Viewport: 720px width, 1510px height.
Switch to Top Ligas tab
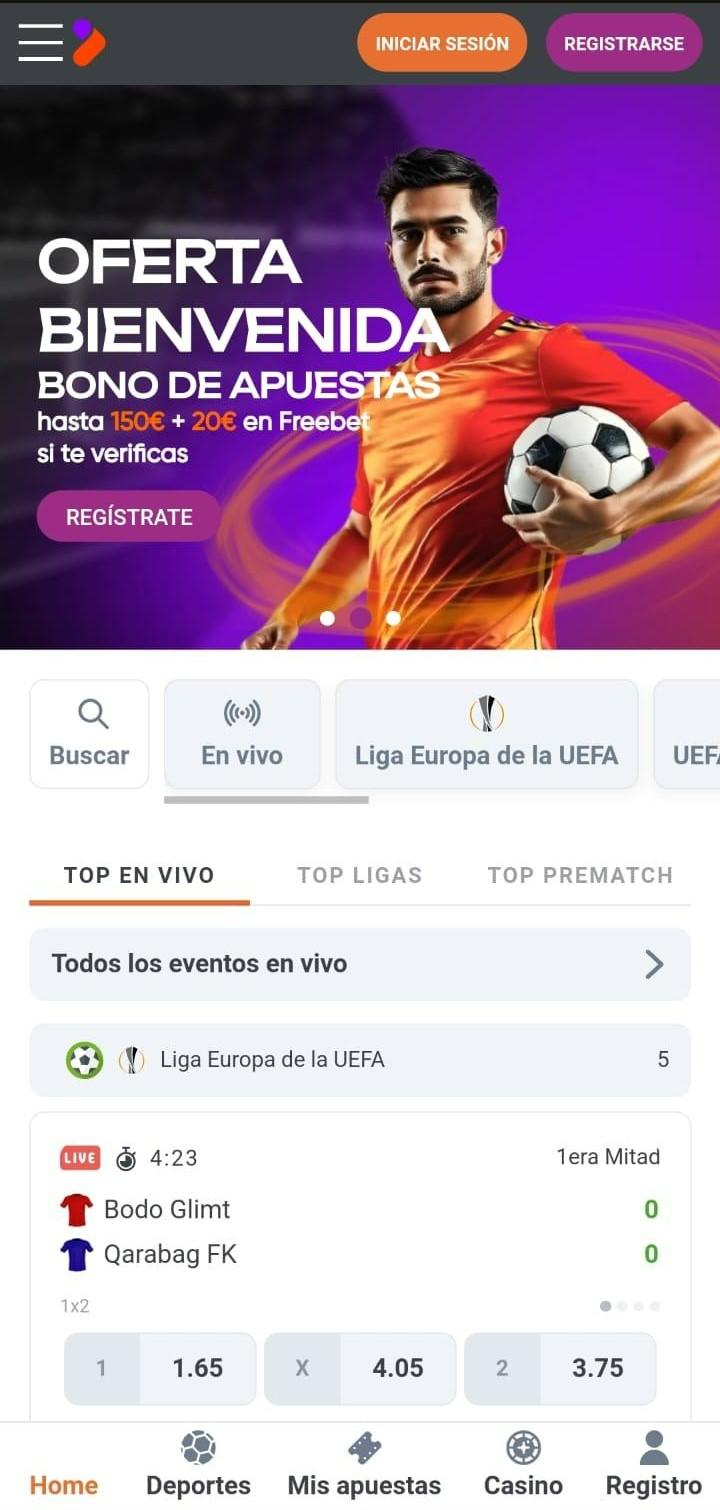click(x=360, y=875)
